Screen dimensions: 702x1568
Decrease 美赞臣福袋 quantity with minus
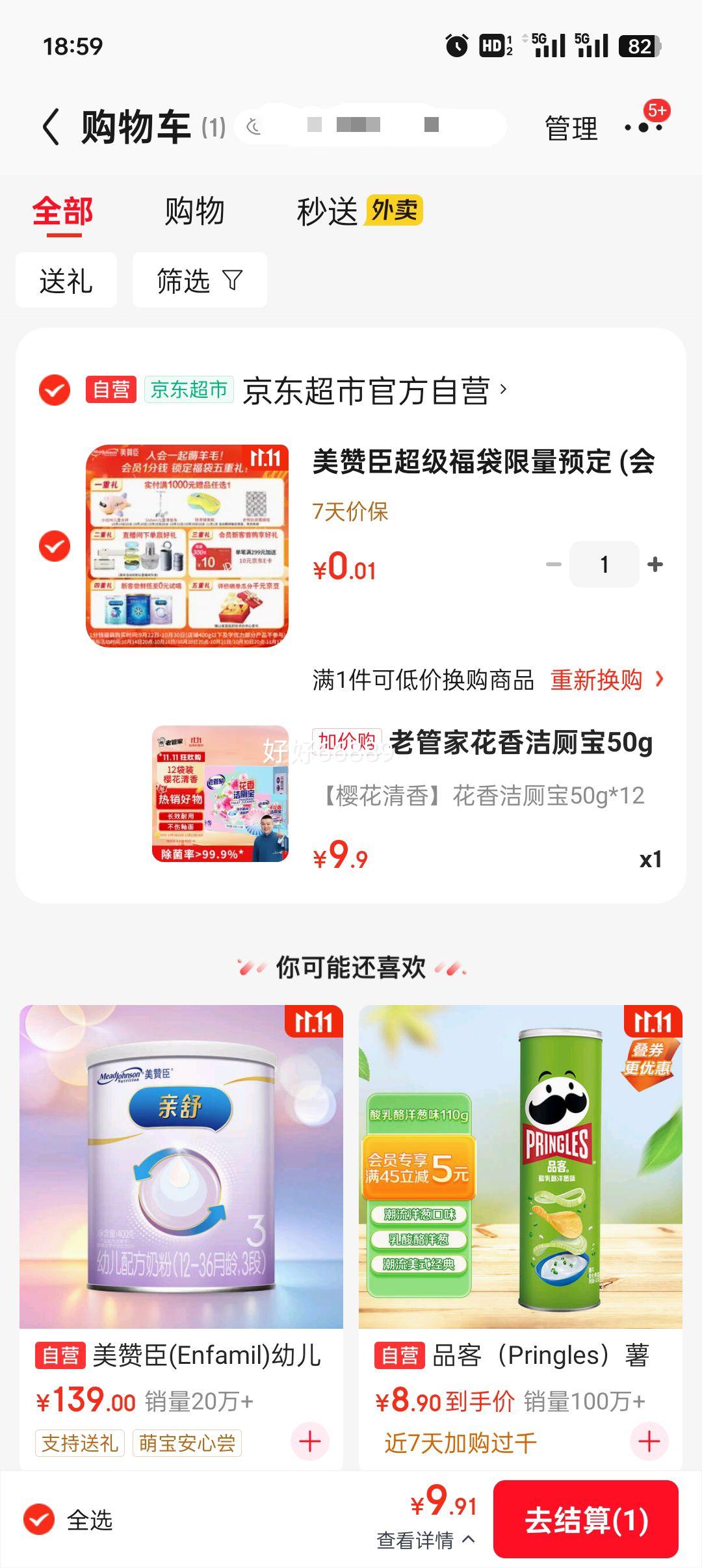tap(553, 564)
